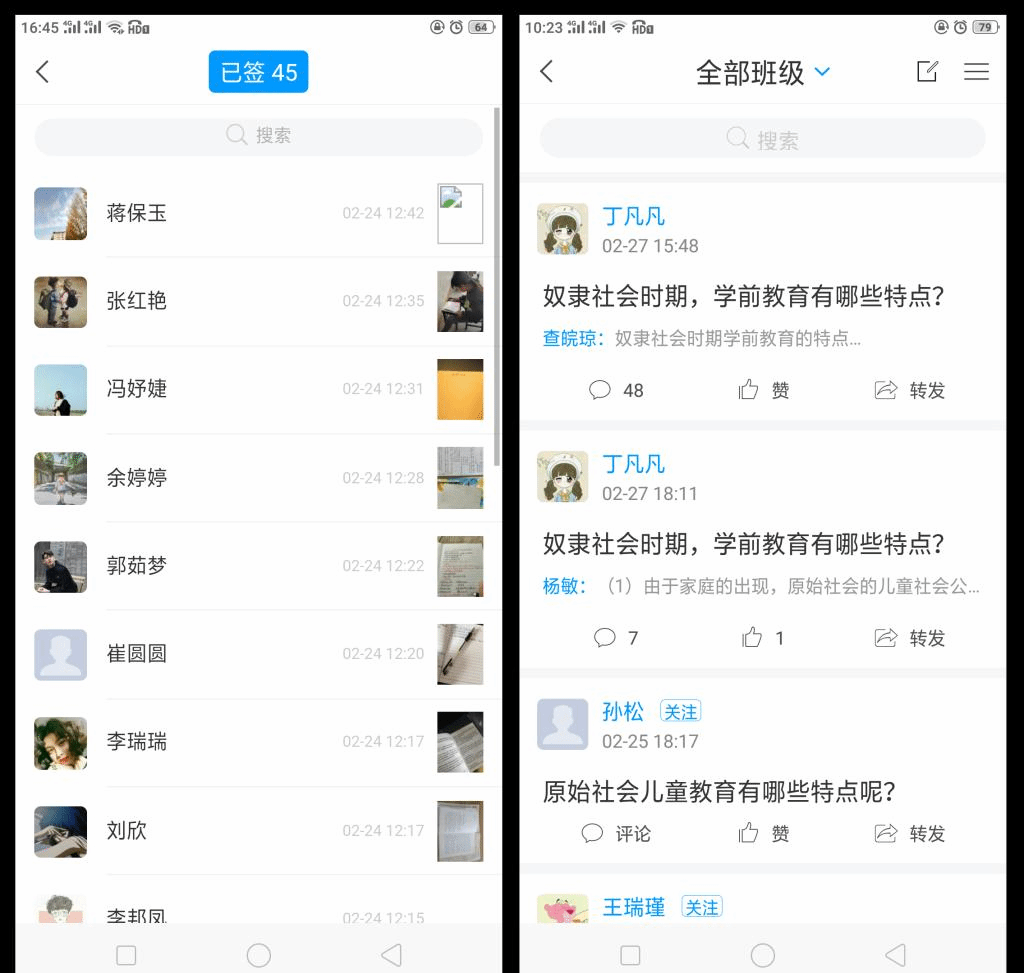Go back from the 已签 45 sign-in list
The width and height of the screenshot is (1024, 973).
(42, 72)
